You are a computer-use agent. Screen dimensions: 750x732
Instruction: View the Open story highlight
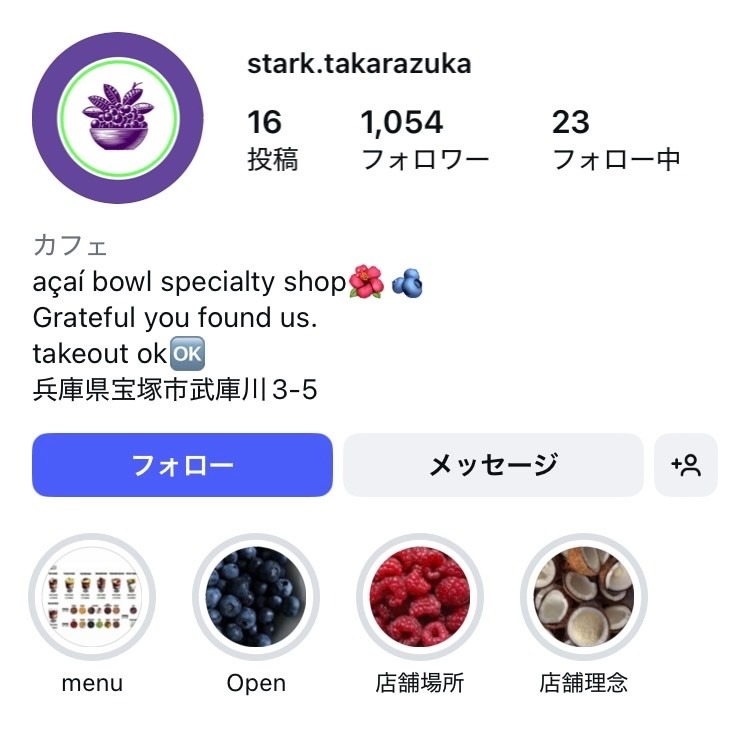[x=256, y=597]
